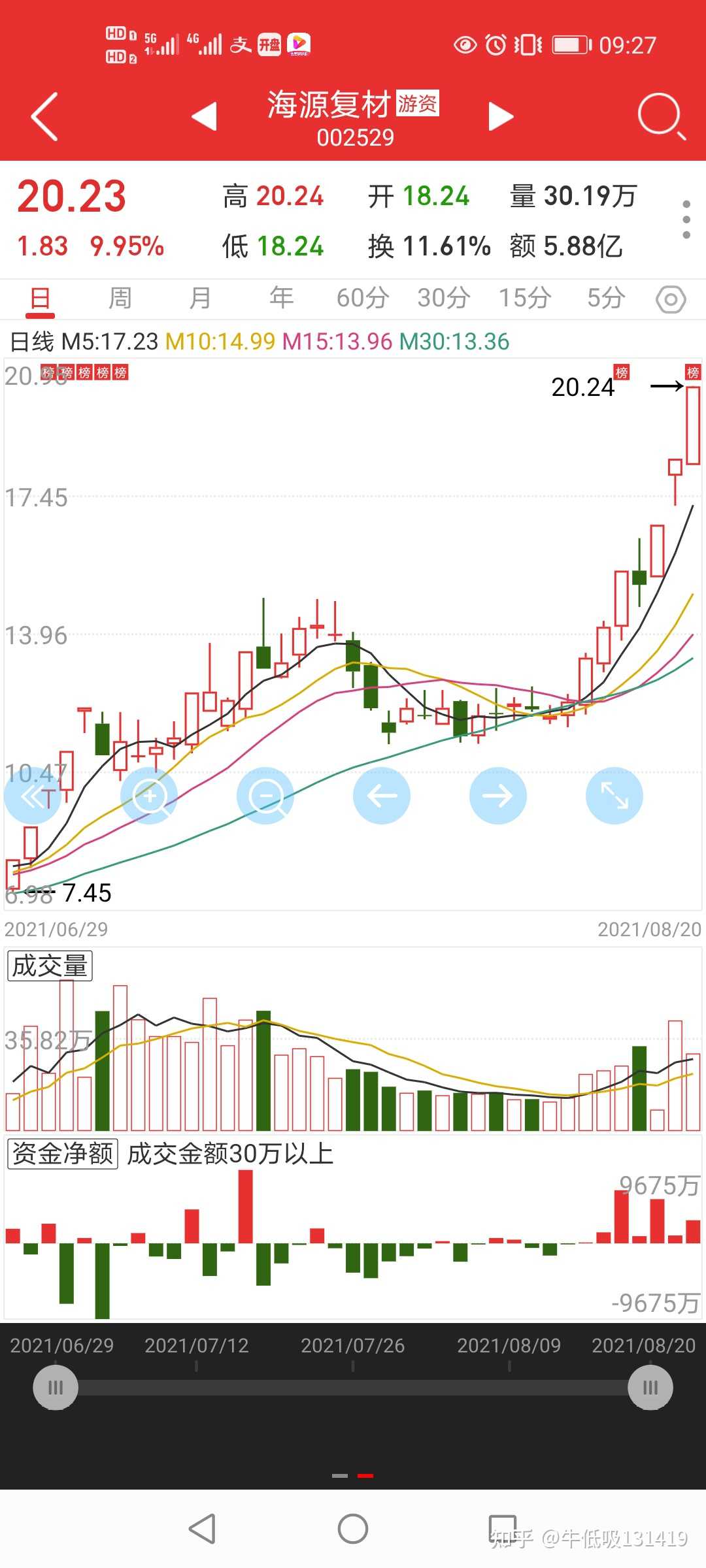Move the chart right with the arrow button

tap(498, 796)
